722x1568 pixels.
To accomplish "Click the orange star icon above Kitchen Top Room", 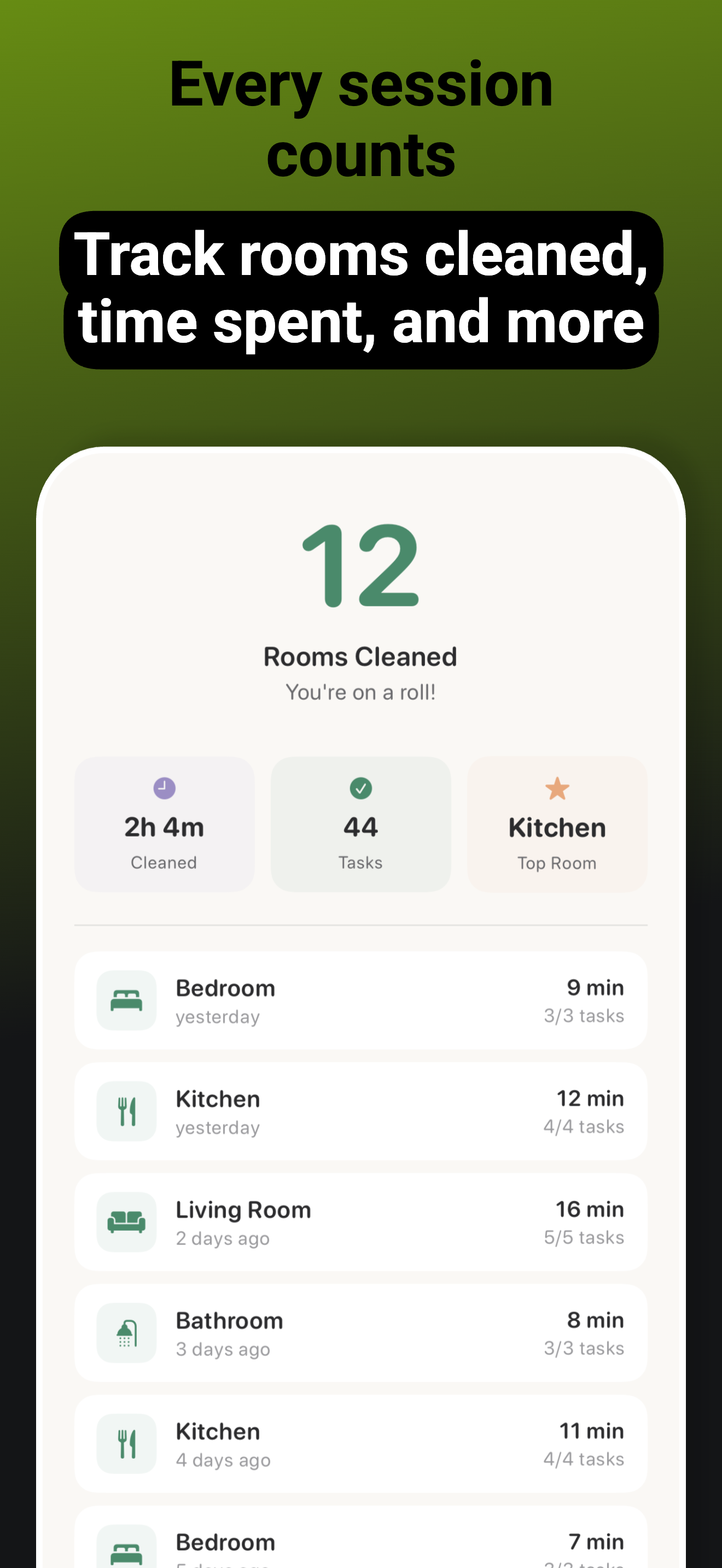I will coord(556,788).
